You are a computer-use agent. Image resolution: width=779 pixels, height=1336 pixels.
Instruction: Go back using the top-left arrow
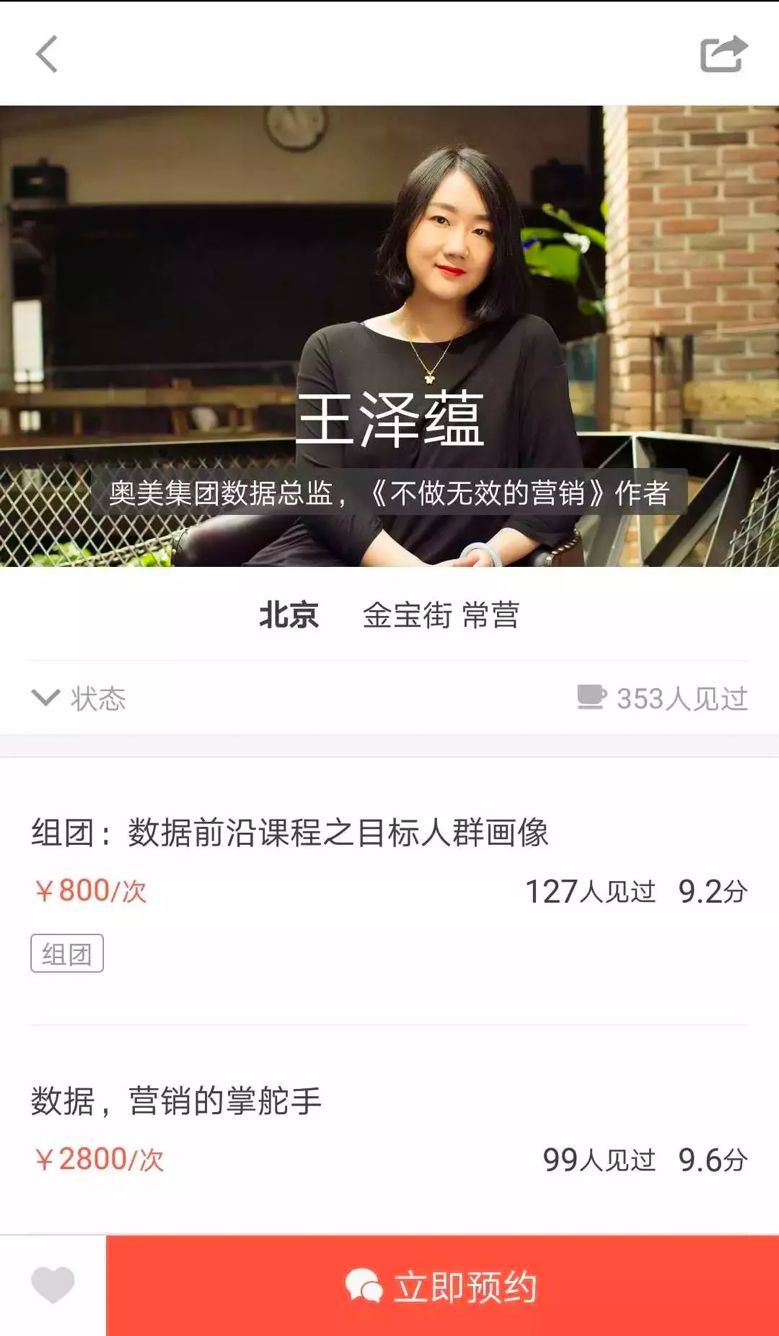tap(46, 54)
